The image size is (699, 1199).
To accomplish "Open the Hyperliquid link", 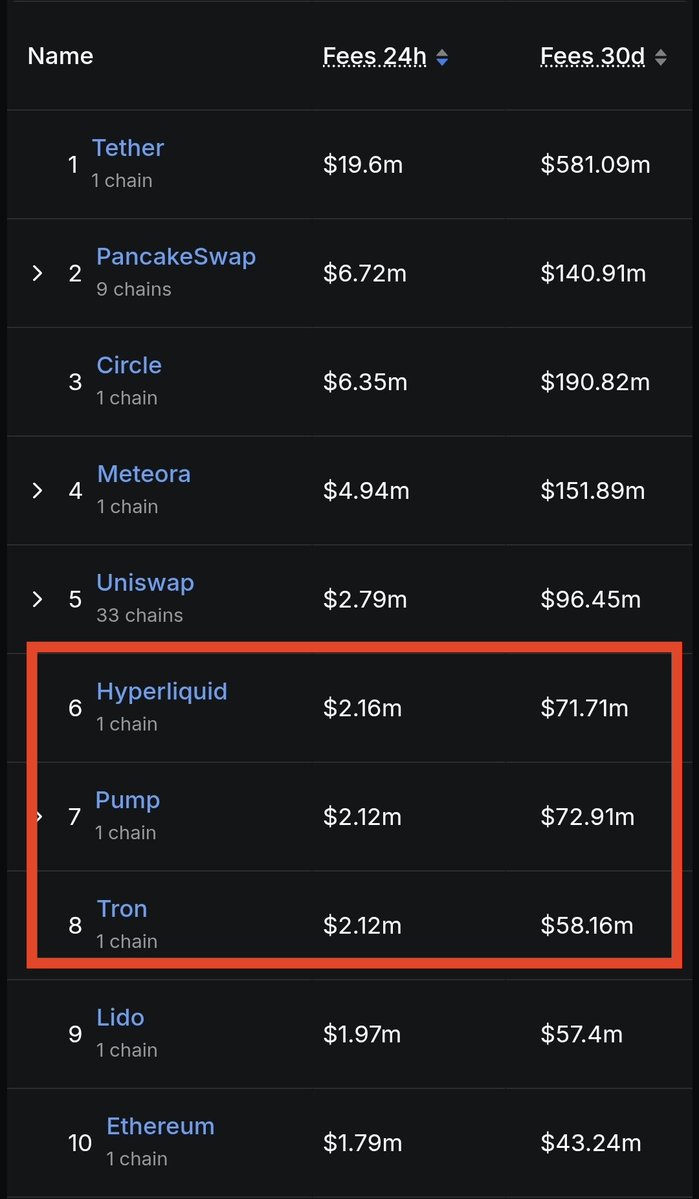I will (x=162, y=691).
